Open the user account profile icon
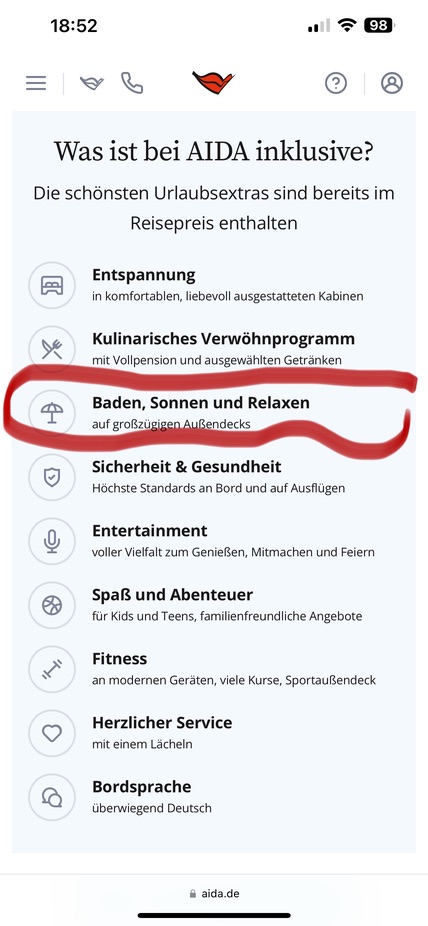 (392, 83)
